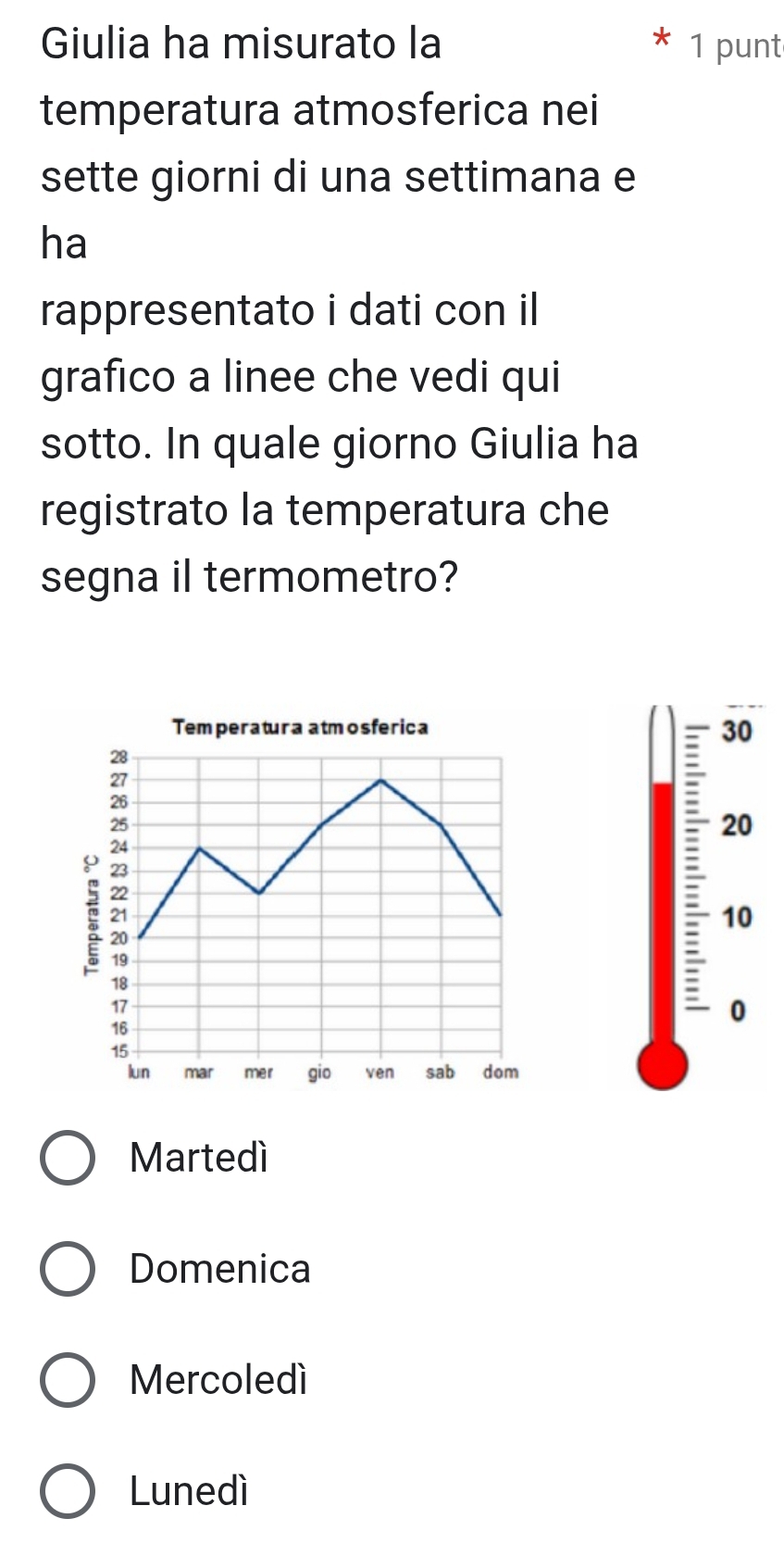The width and height of the screenshot is (784, 1556).
Task: Select the Martedì answer option
Action: [68, 1158]
